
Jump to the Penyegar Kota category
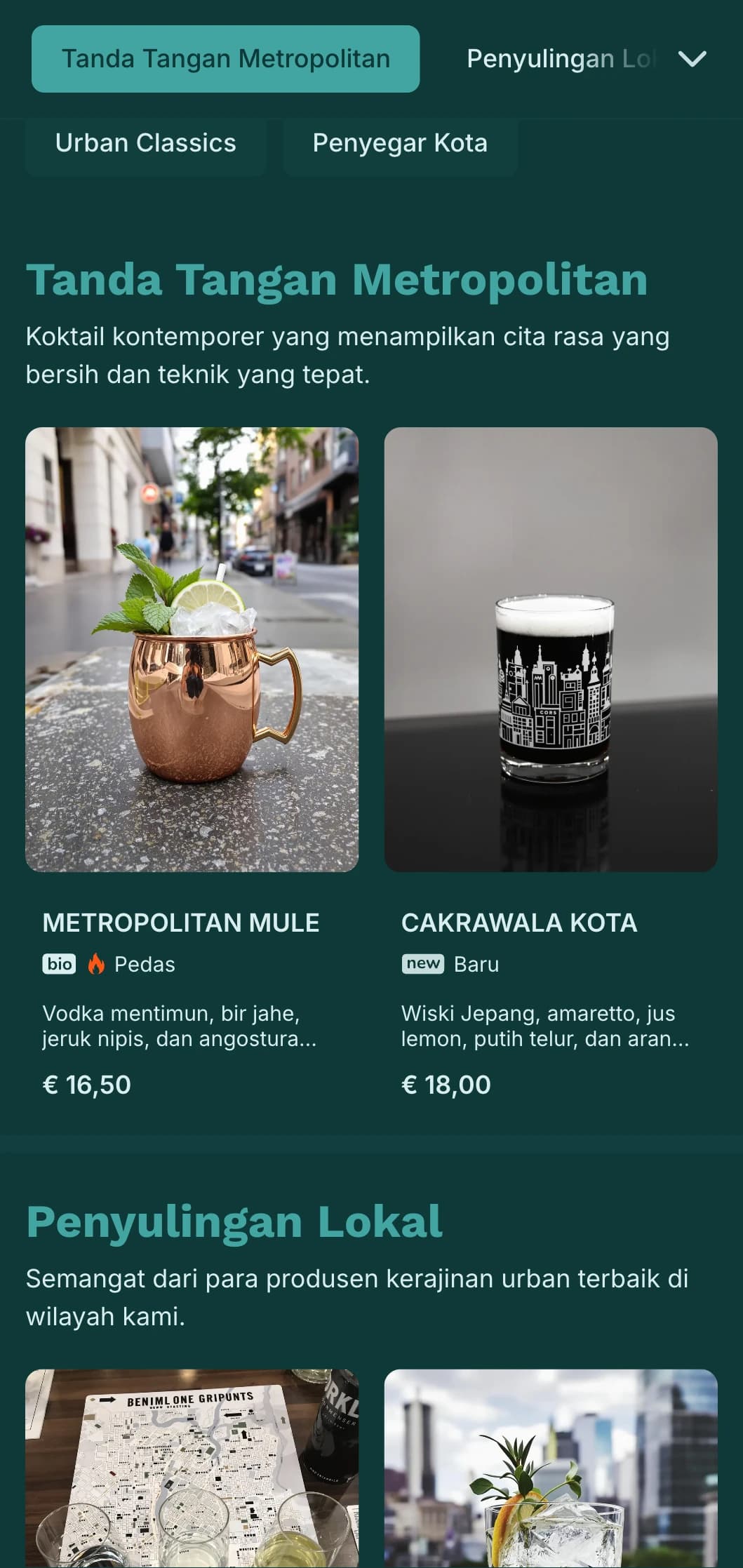pyautogui.click(x=400, y=143)
